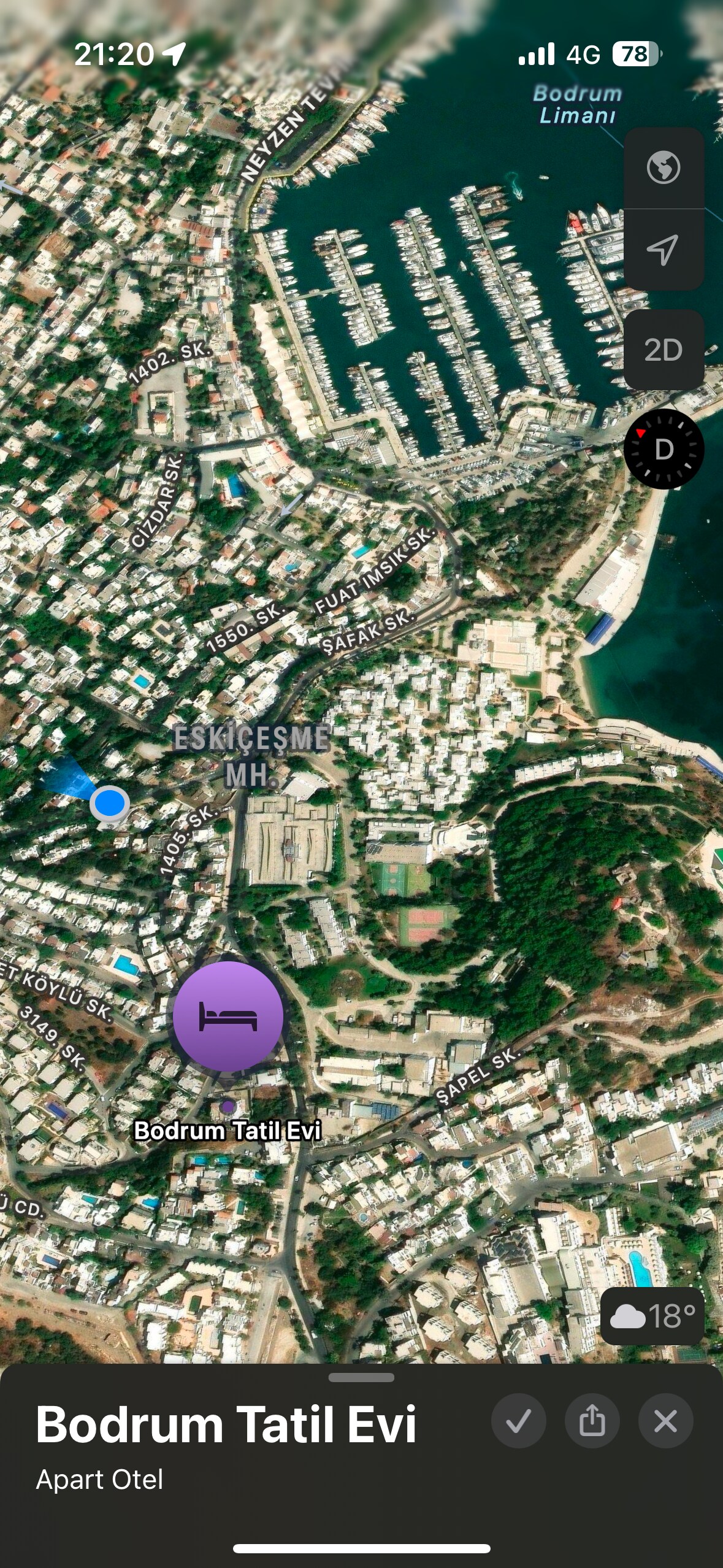Open the 18° weather widget
This screenshot has width=723, height=1568.
(652, 1316)
